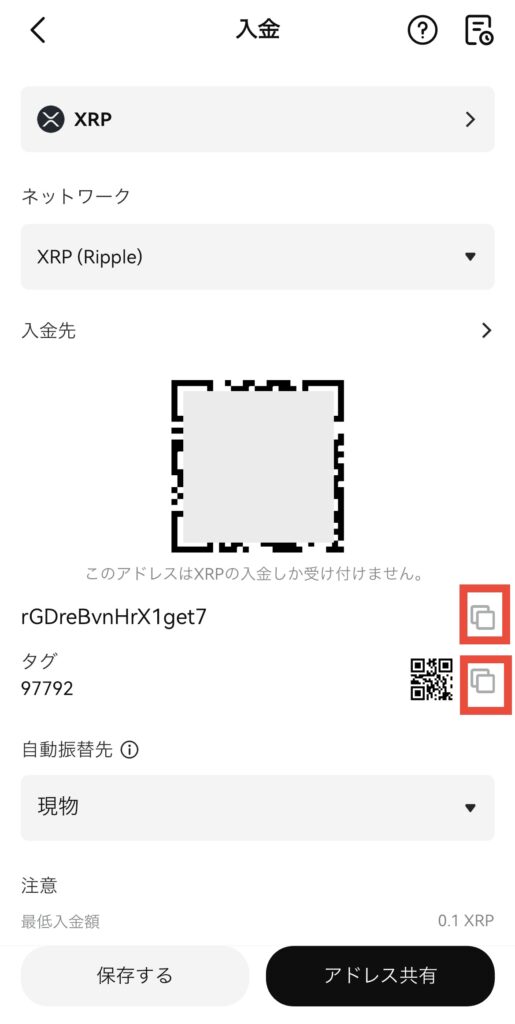This screenshot has height=1024, width=515.
Task: Tap the 保存する button
Action: pos(135,976)
